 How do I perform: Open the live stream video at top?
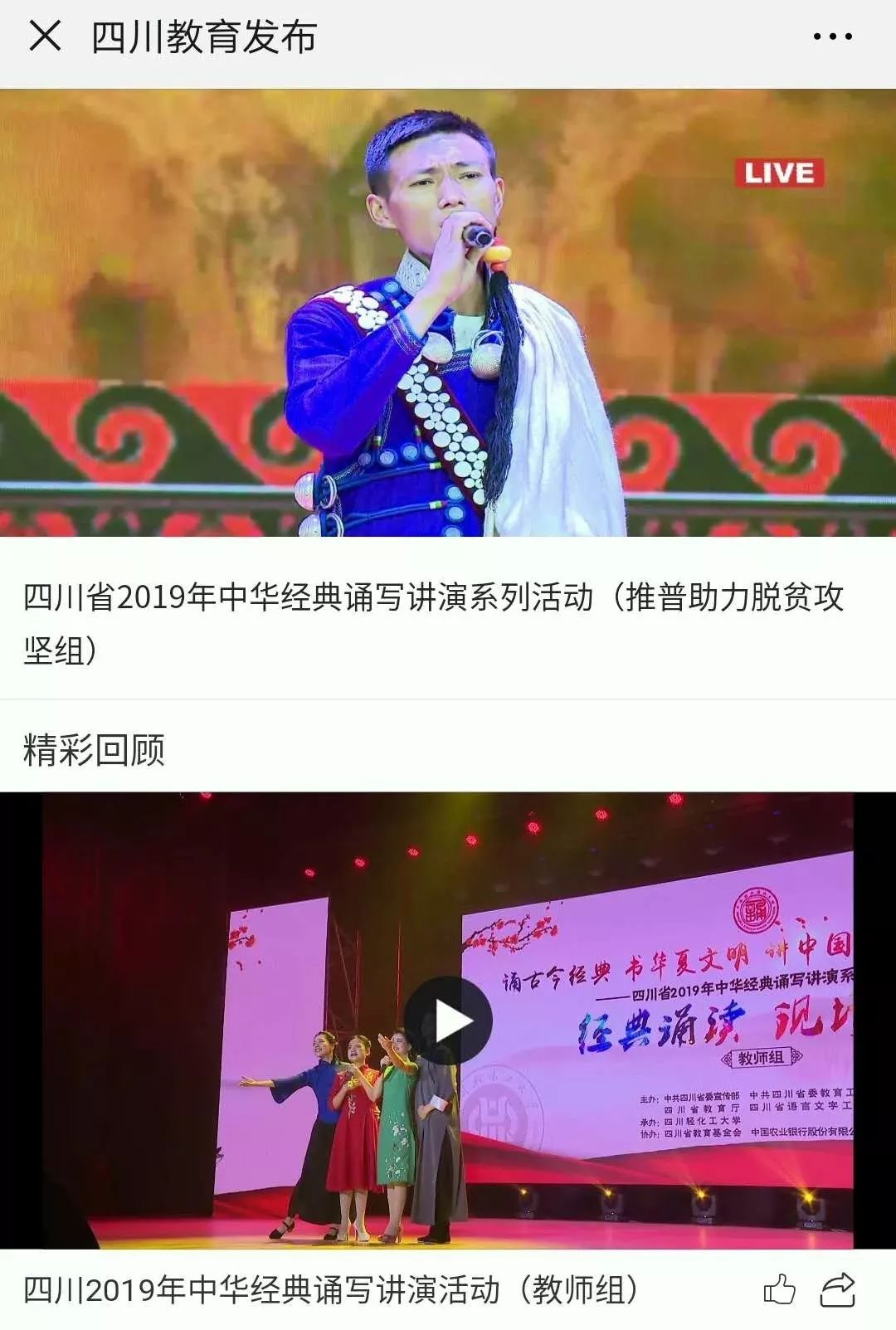(448, 313)
